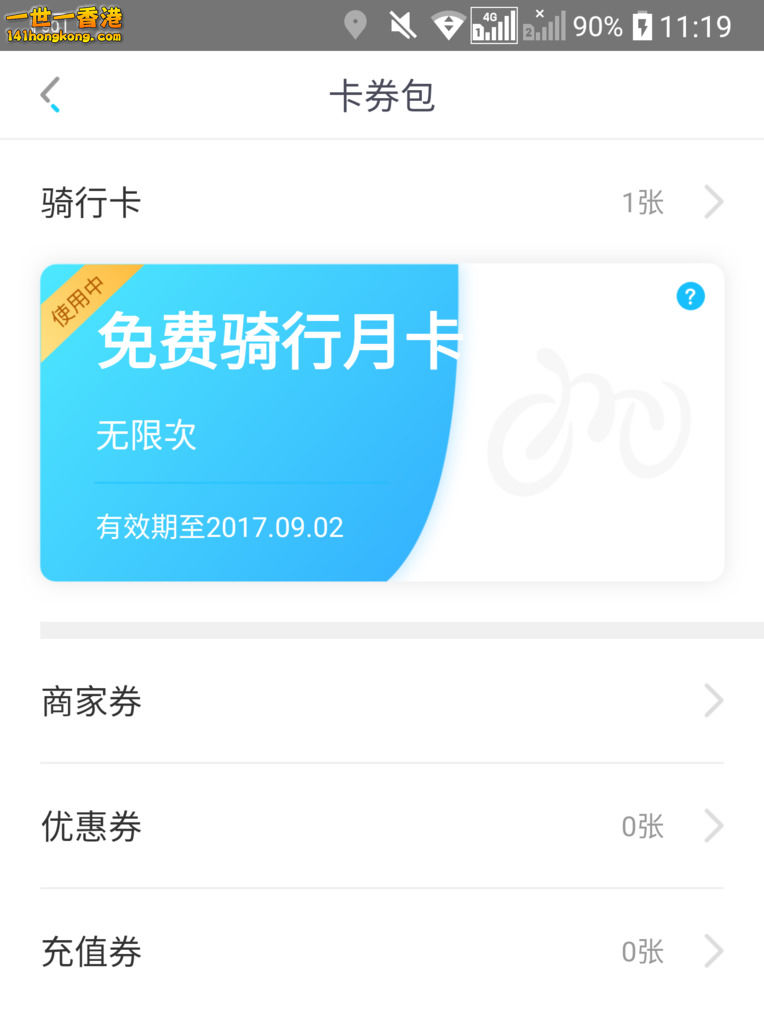Open the 商家券 row
764x1024 pixels.
tap(382, 701)
